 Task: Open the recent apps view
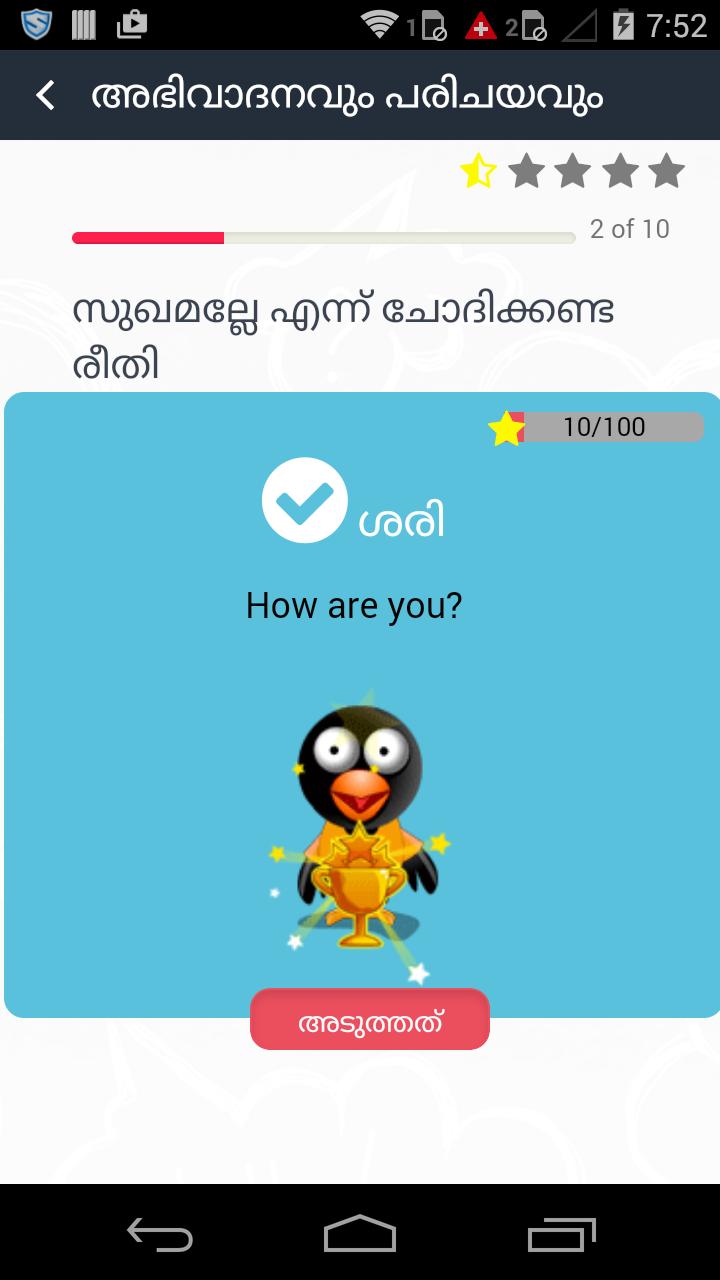[x=561, y=1233]
